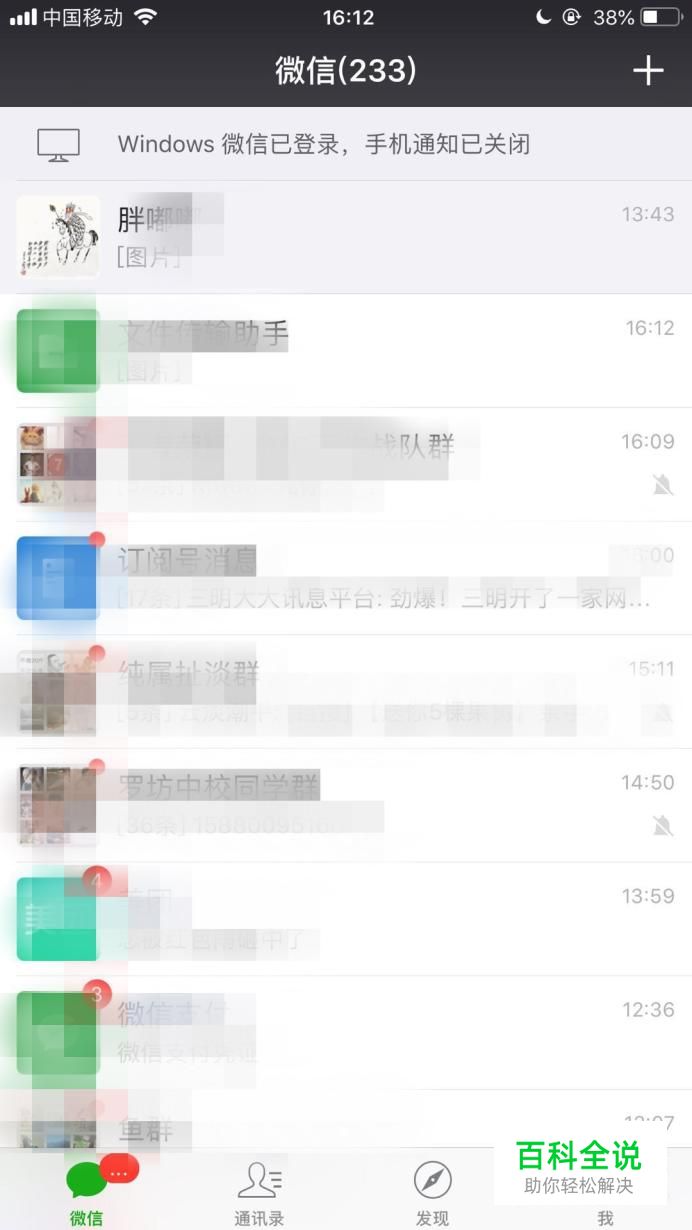This screenshot has height=1230, width=692.
Task: Switch to the 发现 tab
Action: (x=432, y=1193)
